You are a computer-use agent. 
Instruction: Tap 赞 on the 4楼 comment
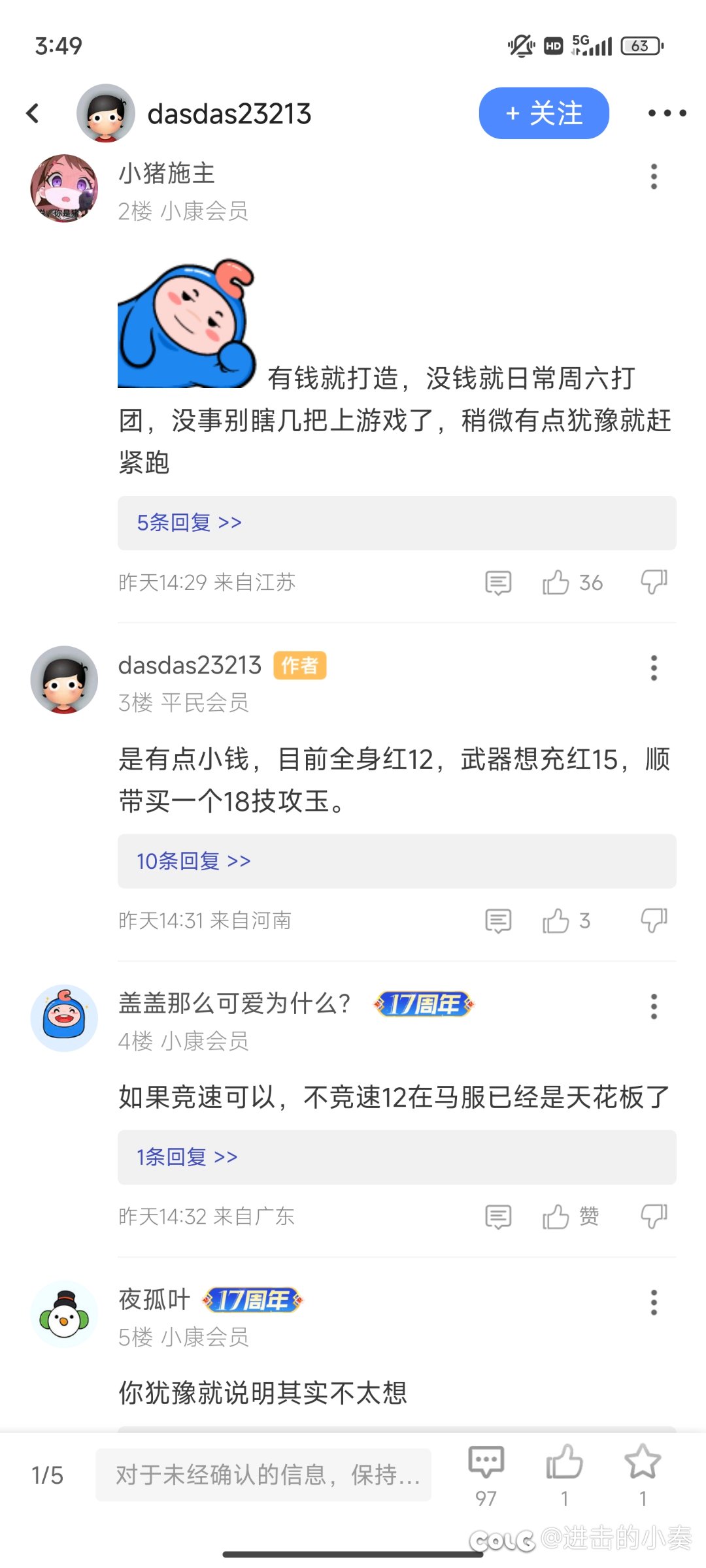(x=570, y=1217)
